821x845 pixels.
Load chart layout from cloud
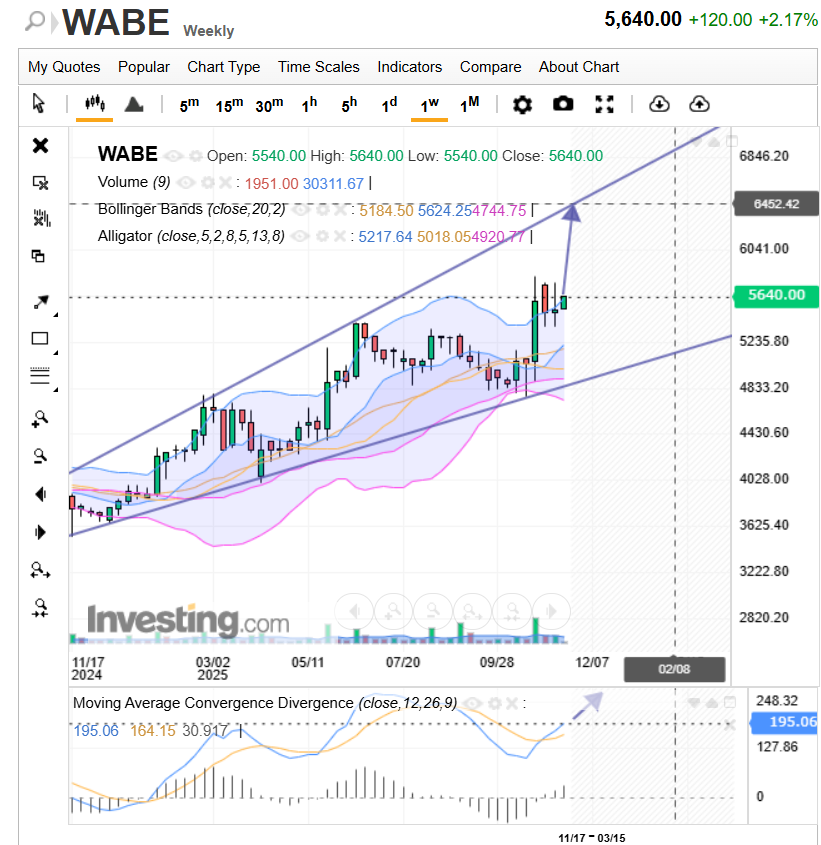click(658, 104)
